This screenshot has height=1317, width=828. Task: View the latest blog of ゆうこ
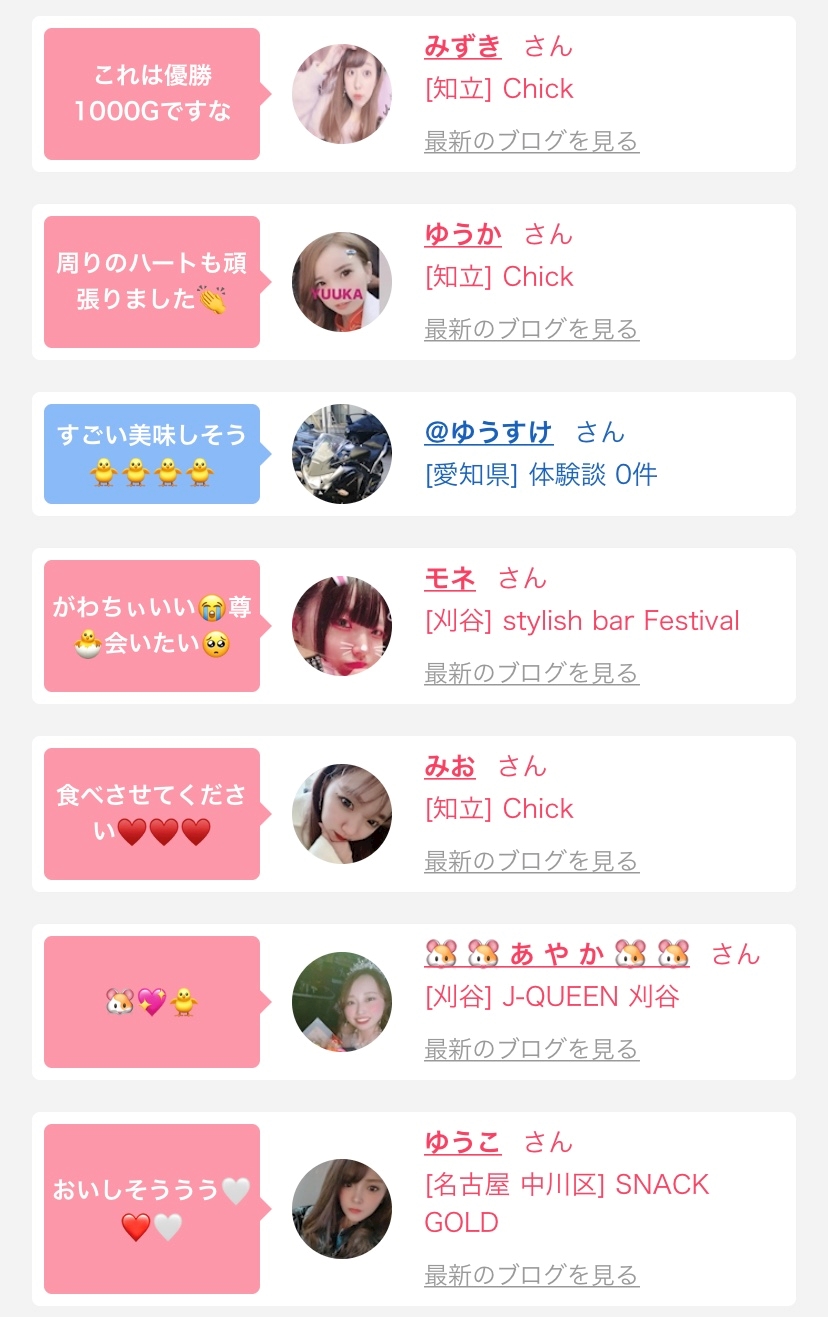(531, 1275)
